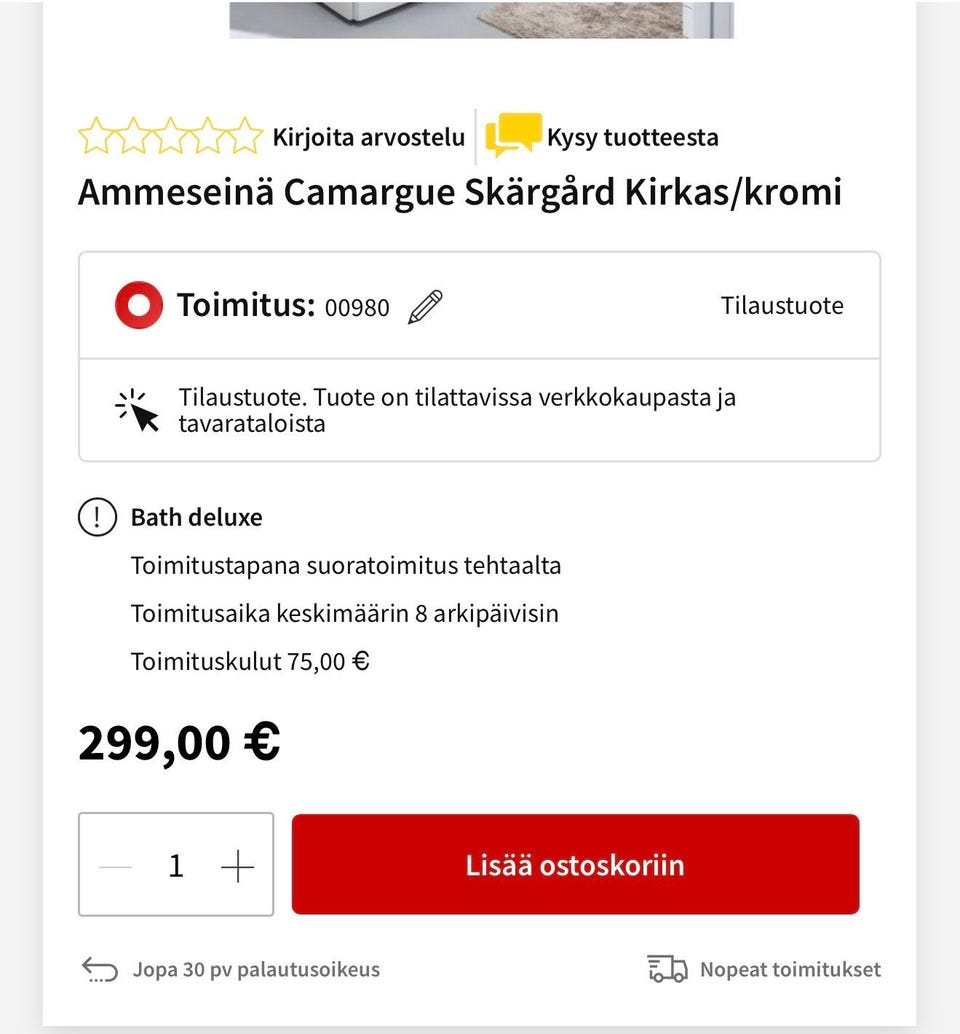Click the pencil icon to edit postal code
The width and height of the screenshot is (960, 1034).
pyautogui.click(x=424, y=306)
